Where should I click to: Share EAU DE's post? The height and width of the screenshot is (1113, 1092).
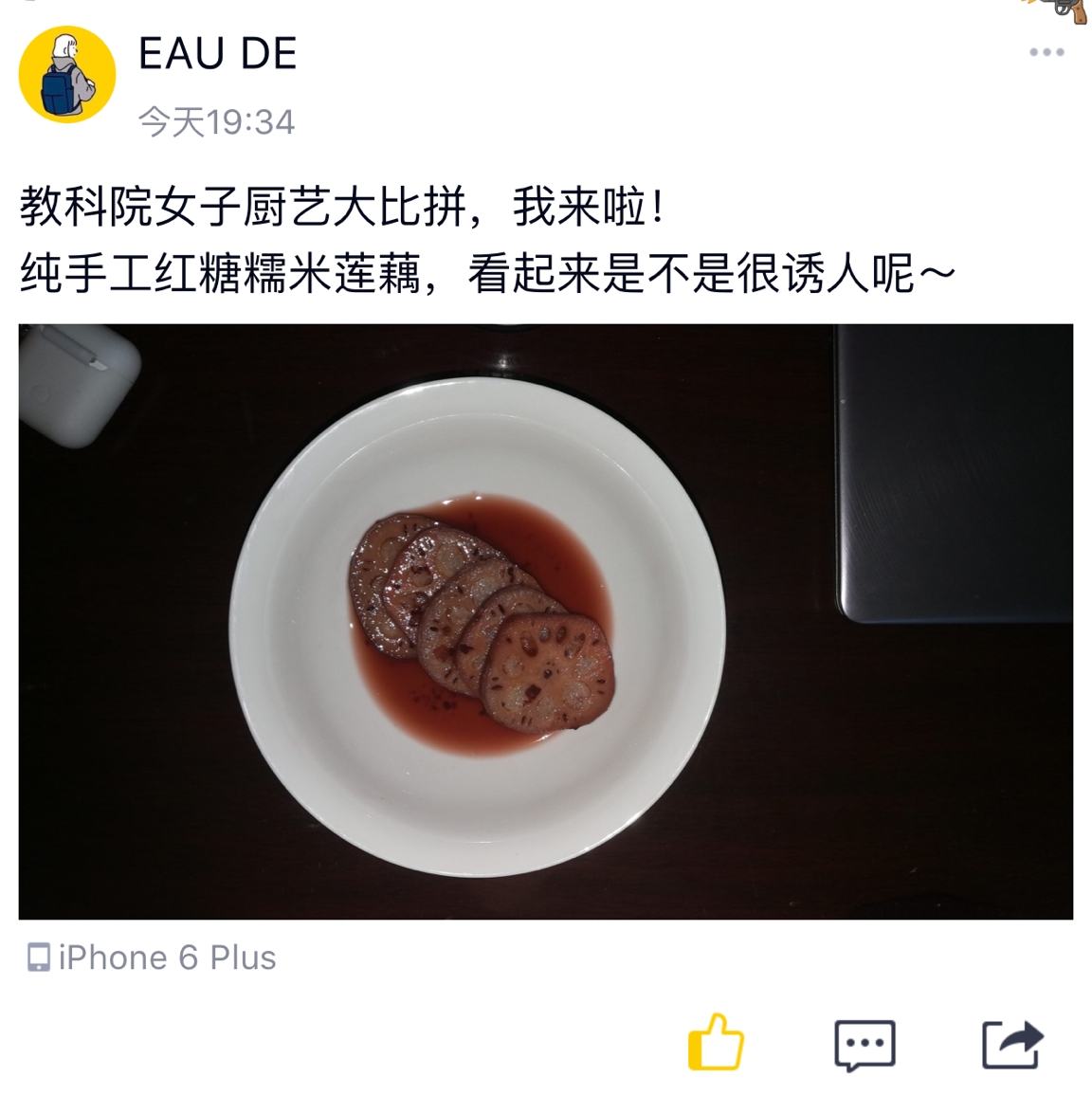pyautogui.click(x=1011, y=1045)
